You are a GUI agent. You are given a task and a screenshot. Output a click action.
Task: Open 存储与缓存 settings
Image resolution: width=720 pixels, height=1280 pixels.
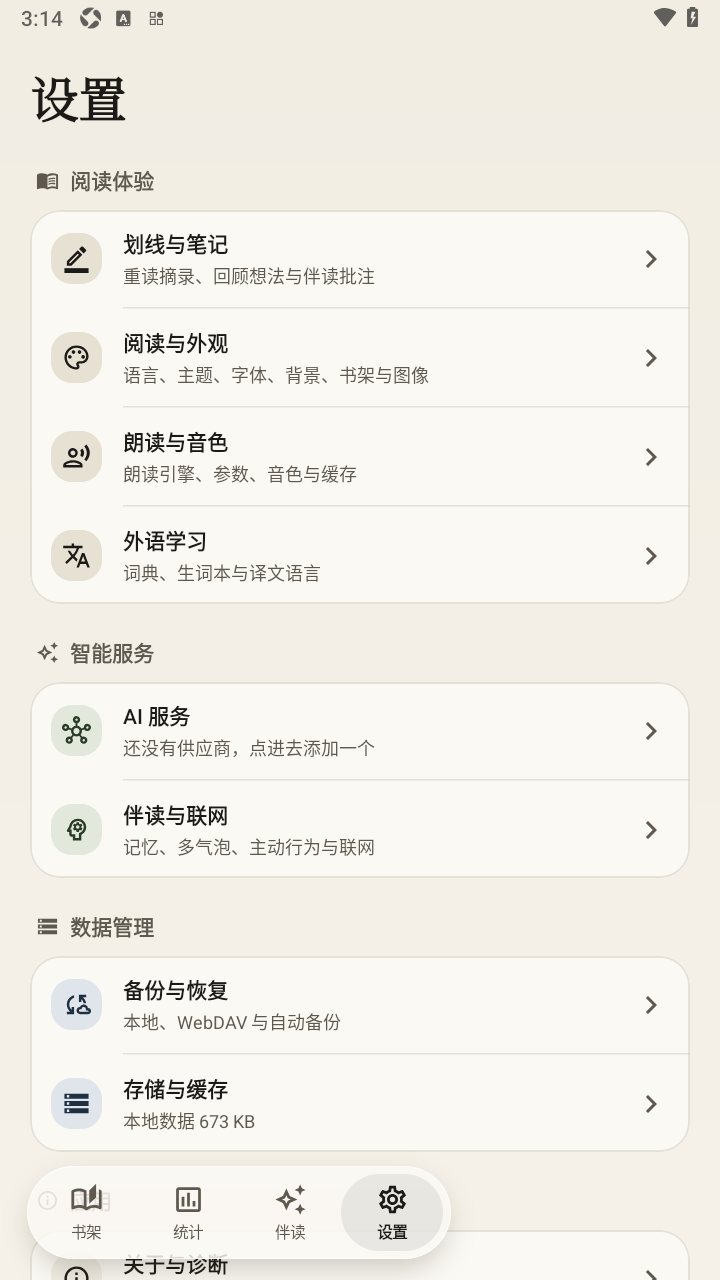(360, 1103)
